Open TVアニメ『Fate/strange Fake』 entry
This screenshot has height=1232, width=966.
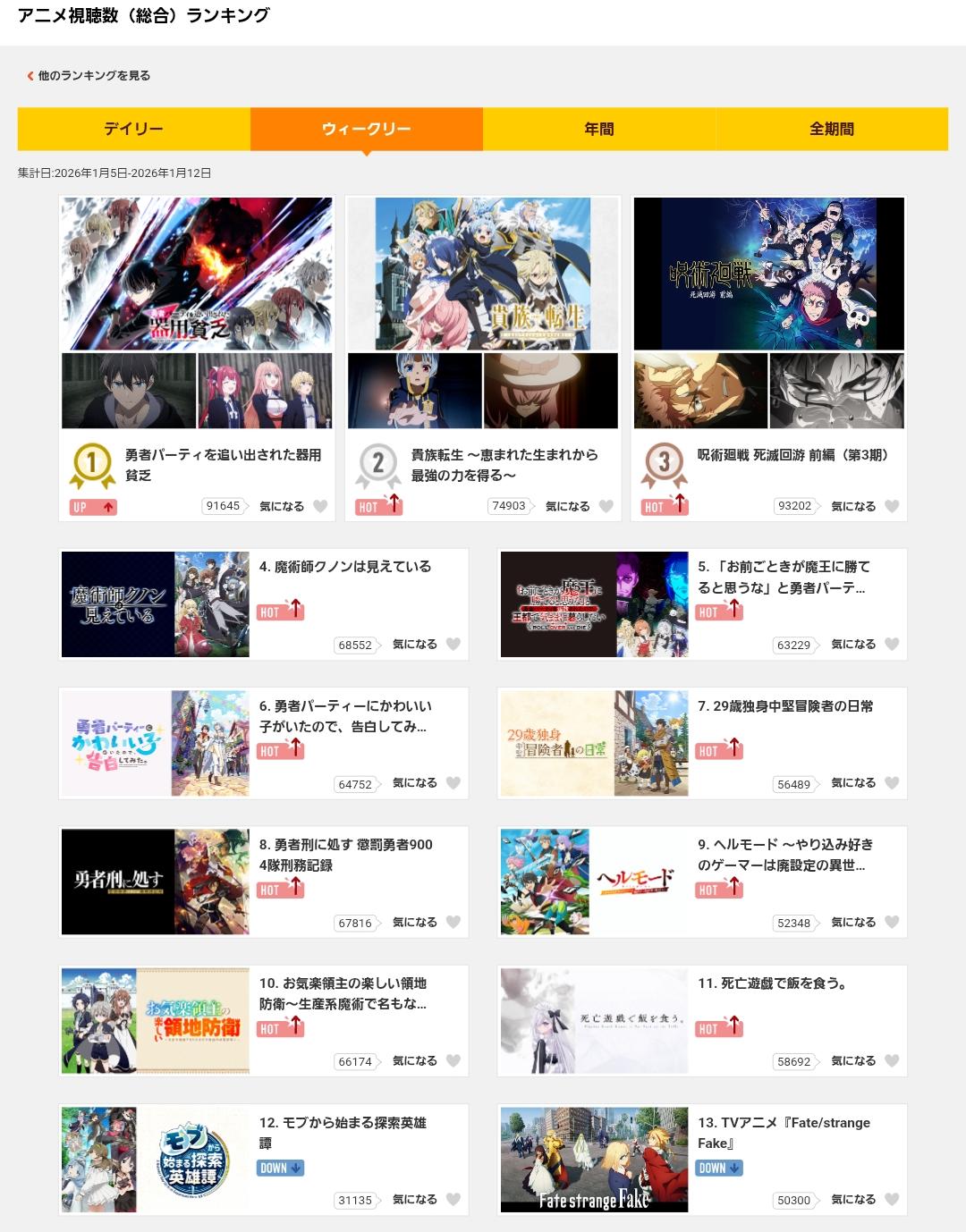point(784,1132)
